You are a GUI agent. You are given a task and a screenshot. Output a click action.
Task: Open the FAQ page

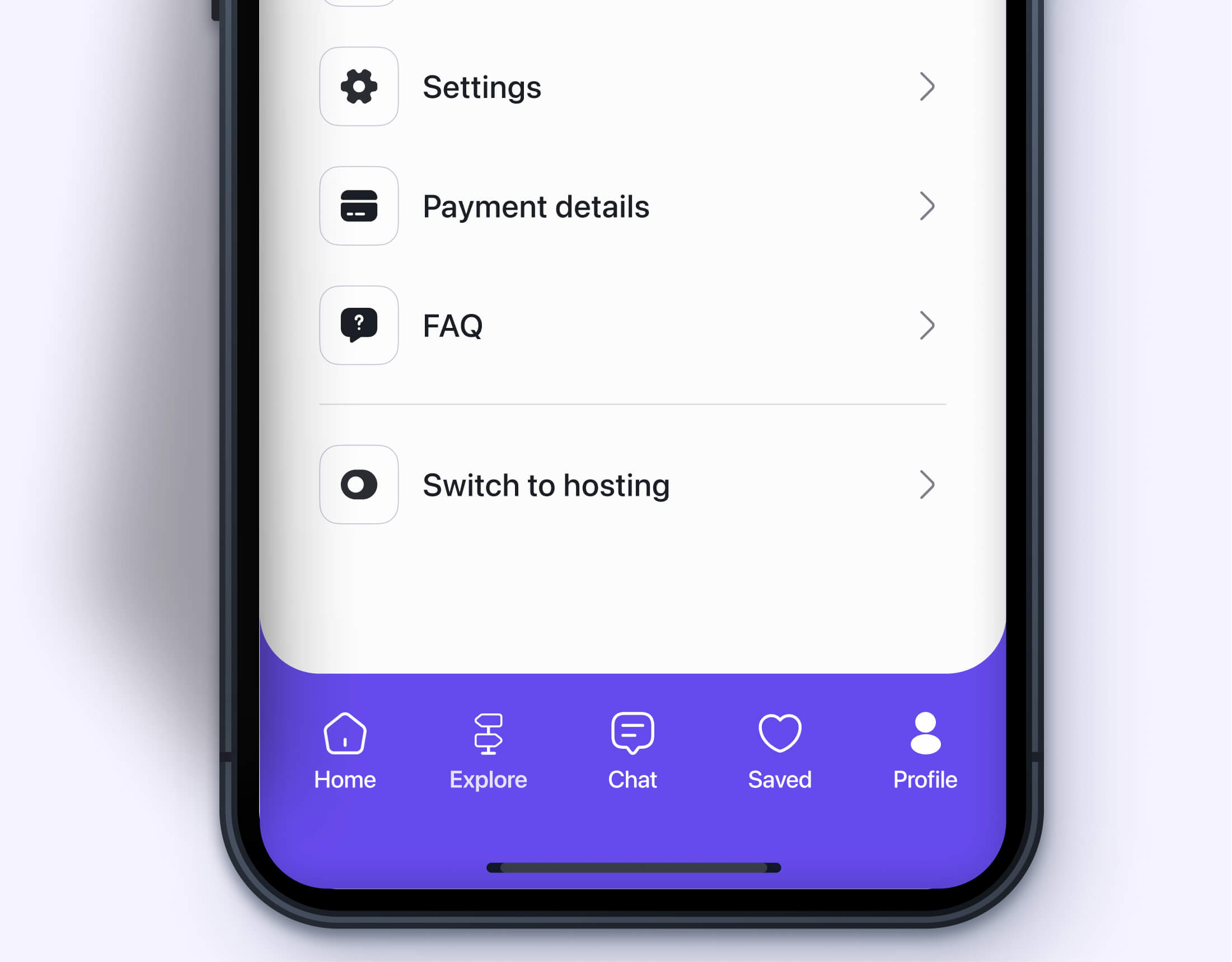(626, 325)
